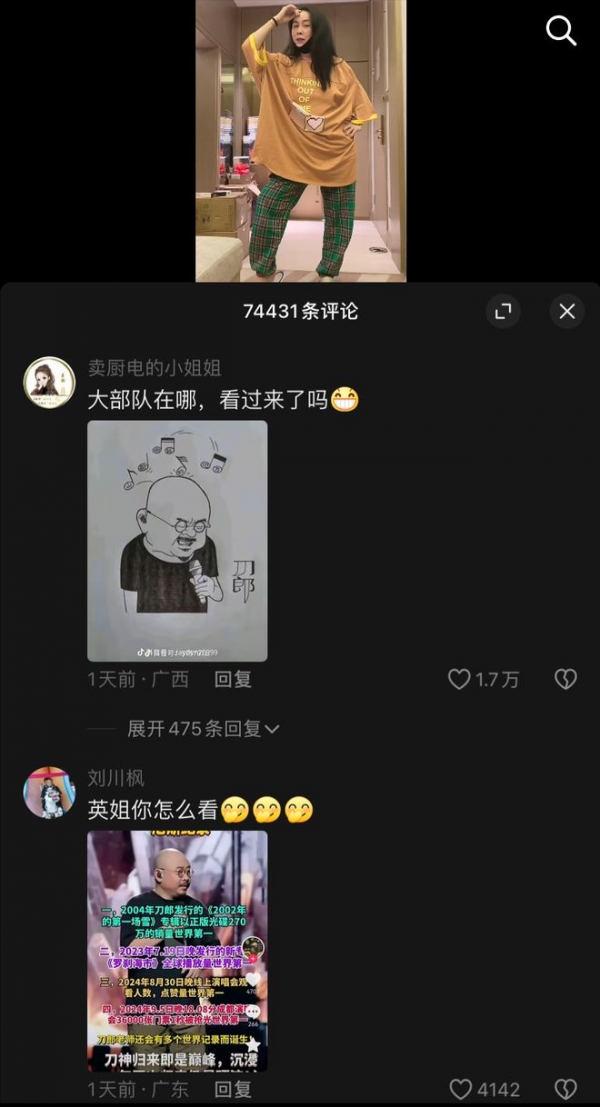Close the comments panel
The width and height of the screenshot is (600, 1107).
click(567, 311)
